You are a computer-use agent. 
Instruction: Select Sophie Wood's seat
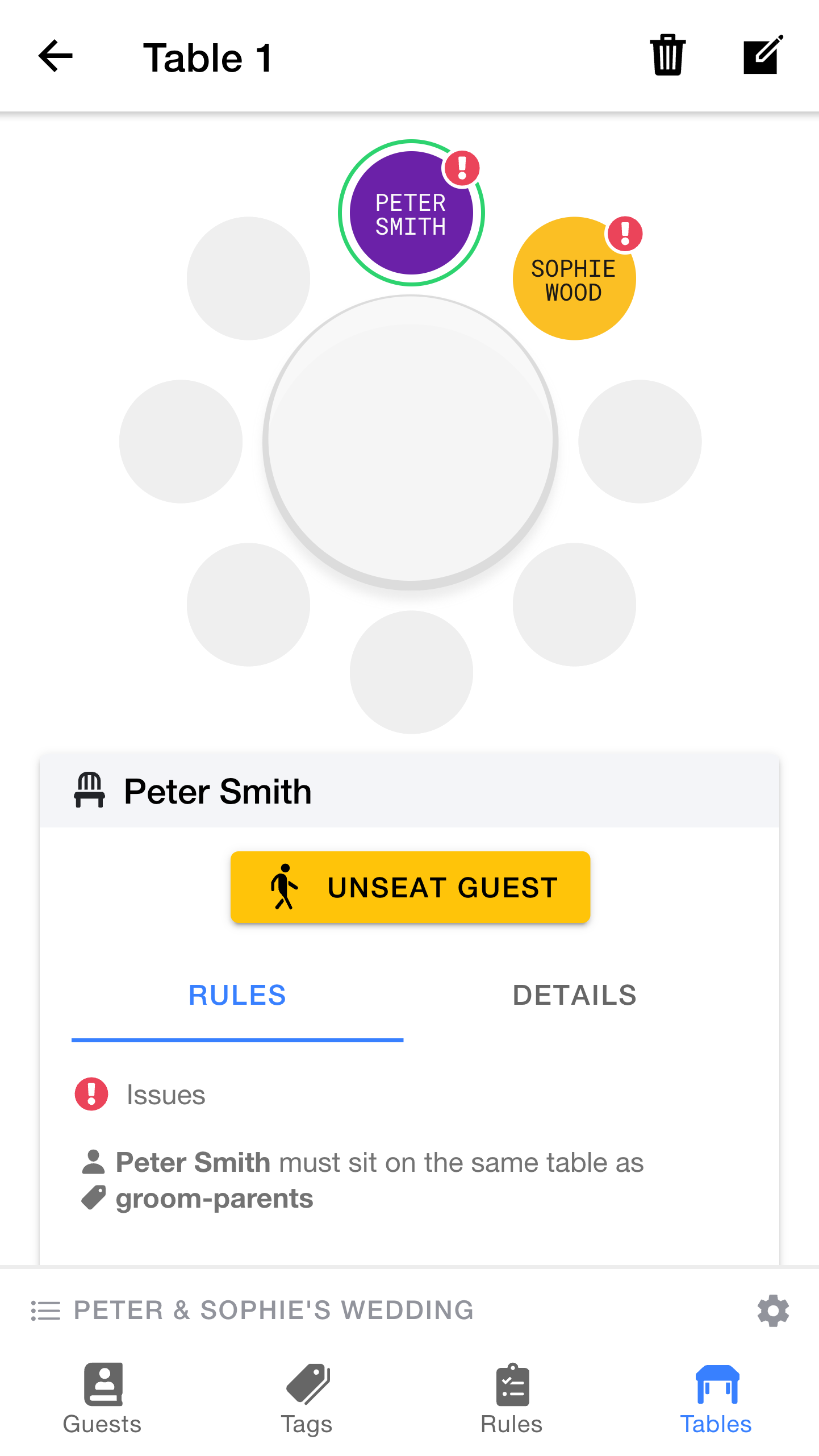point(574,278)
